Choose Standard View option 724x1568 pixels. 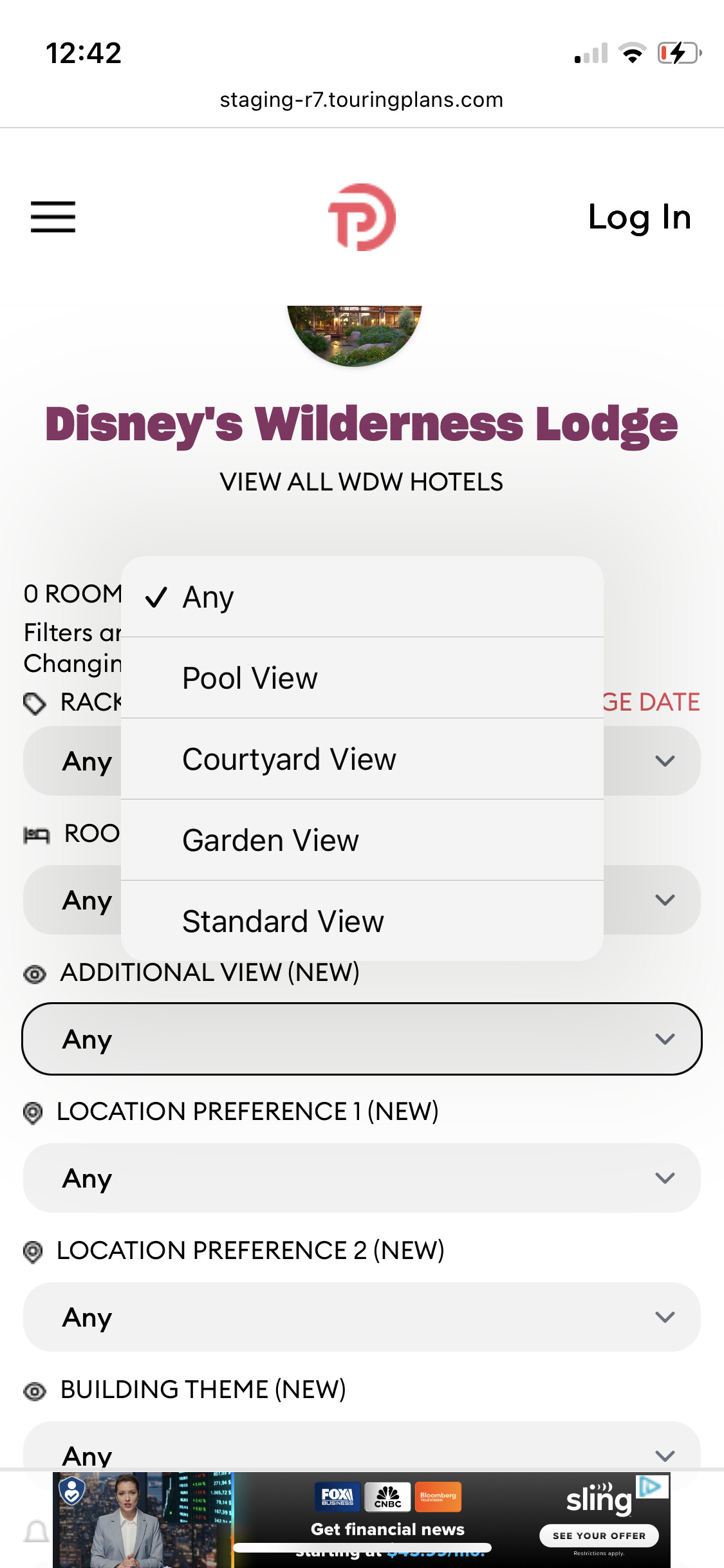coord(362,921)
